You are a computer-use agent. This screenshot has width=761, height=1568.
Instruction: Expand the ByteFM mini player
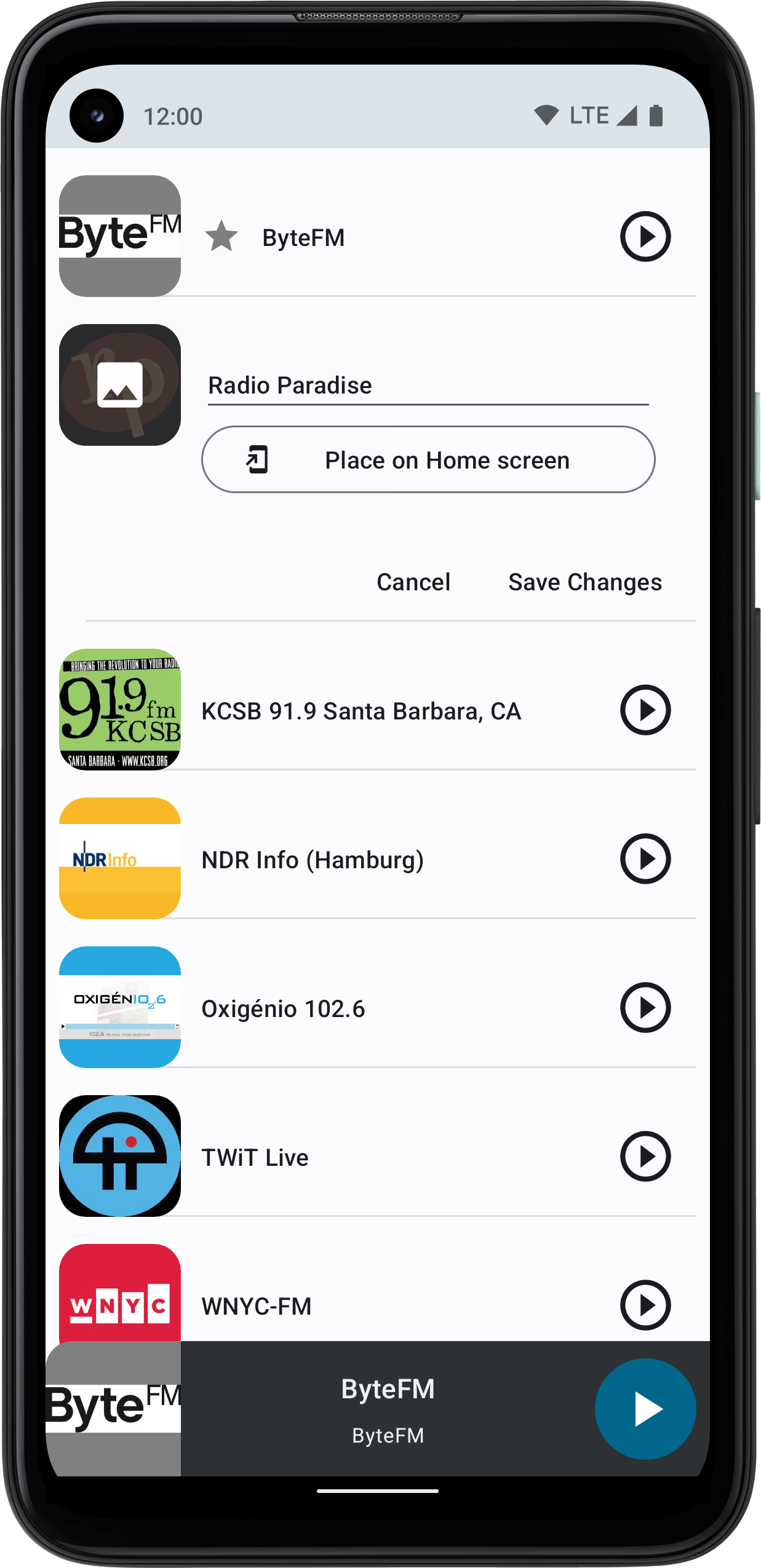tap(388, 1409)
